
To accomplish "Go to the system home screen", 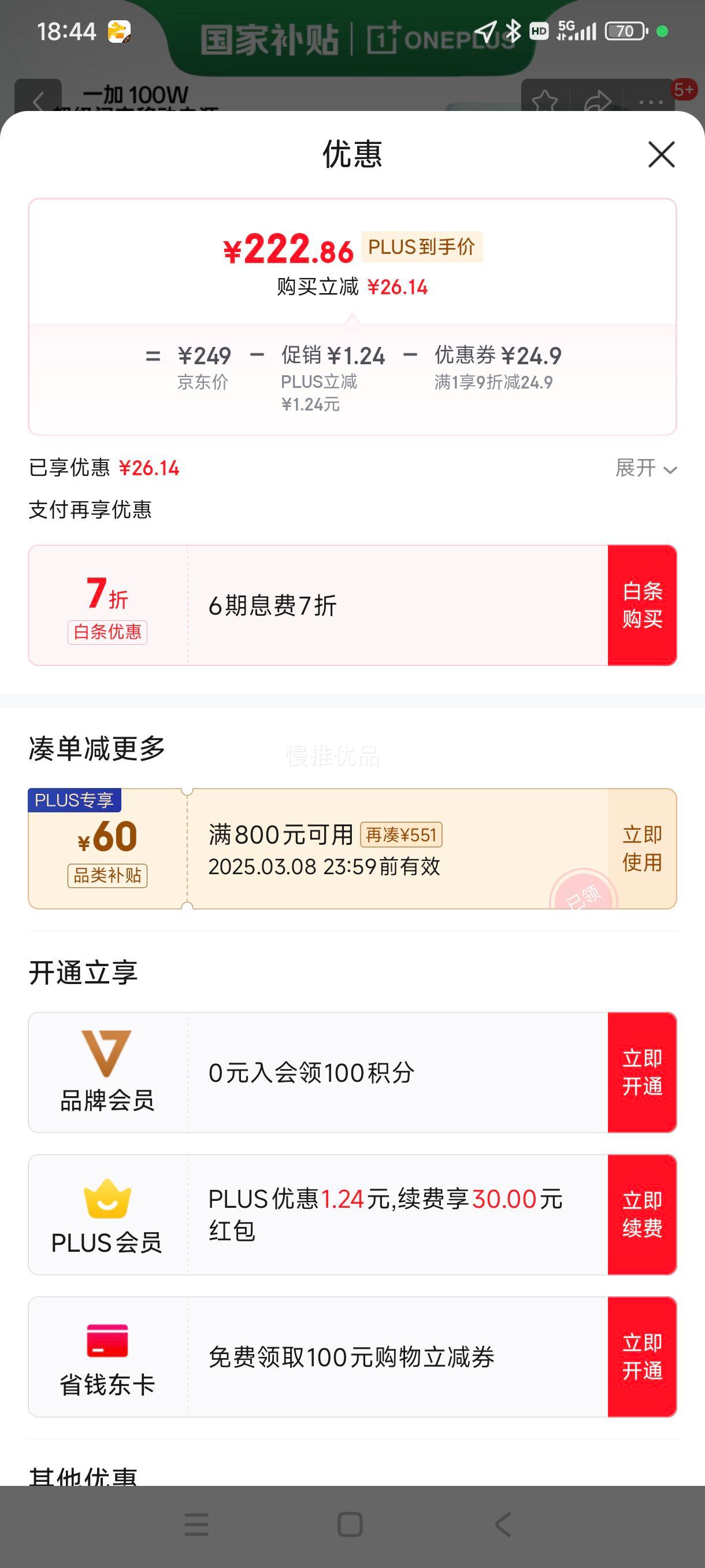I will coord(350,1525).
